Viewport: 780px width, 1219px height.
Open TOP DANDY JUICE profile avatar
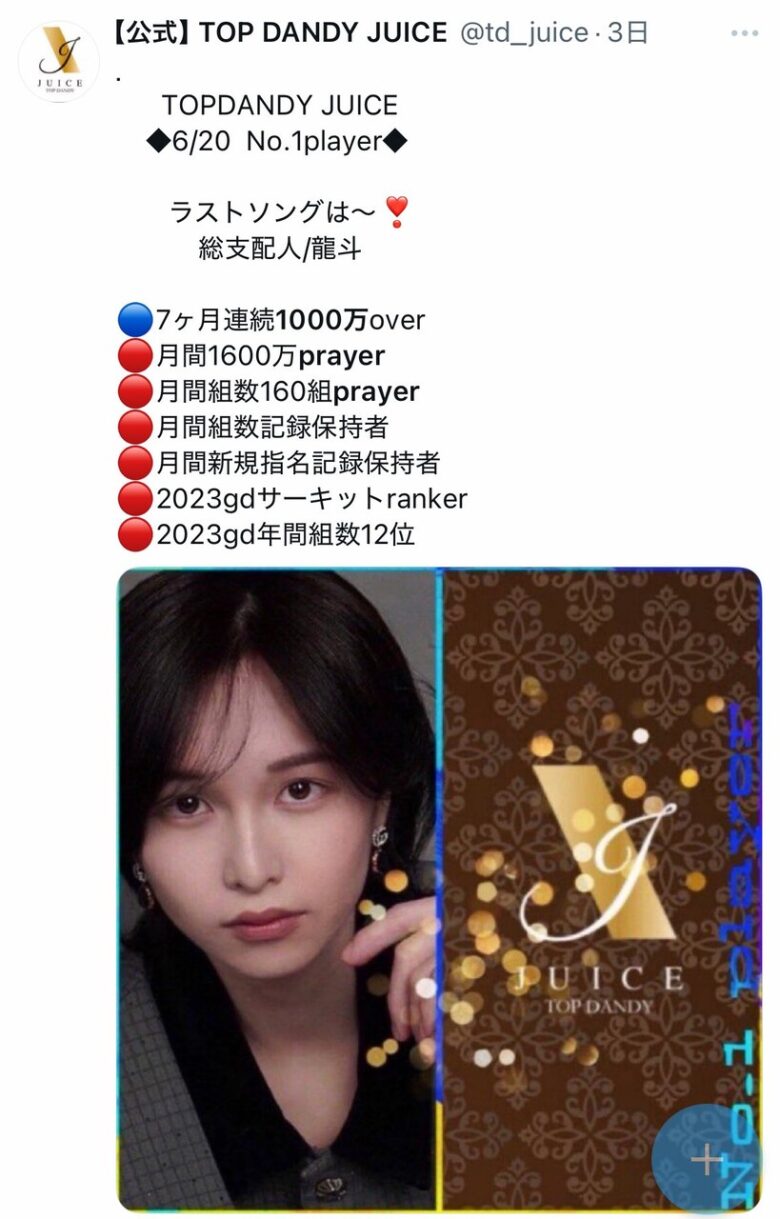59,62
